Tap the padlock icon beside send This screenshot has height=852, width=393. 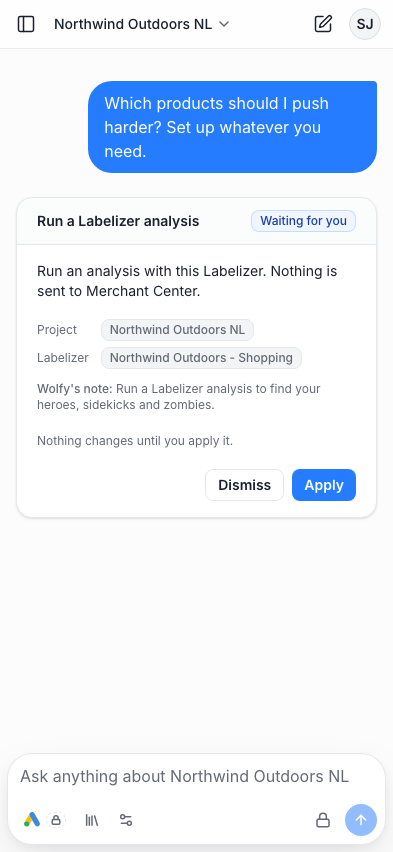[x=323, y=820]
